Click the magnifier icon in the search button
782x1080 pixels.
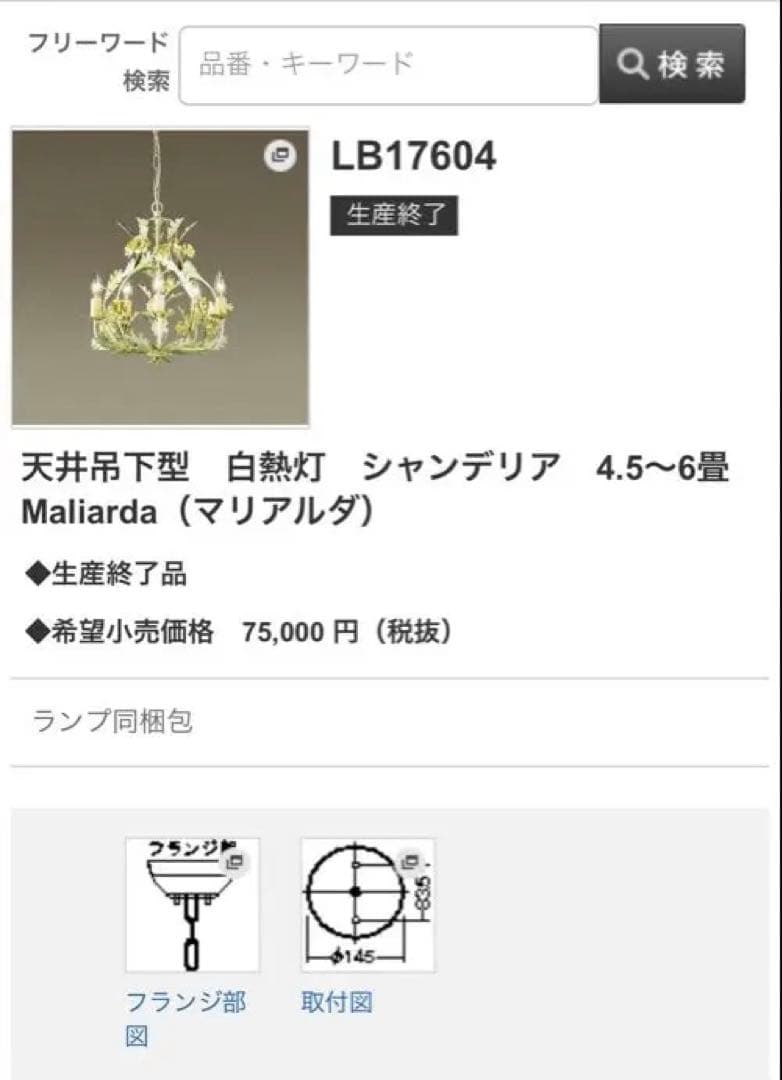[631, 64]
